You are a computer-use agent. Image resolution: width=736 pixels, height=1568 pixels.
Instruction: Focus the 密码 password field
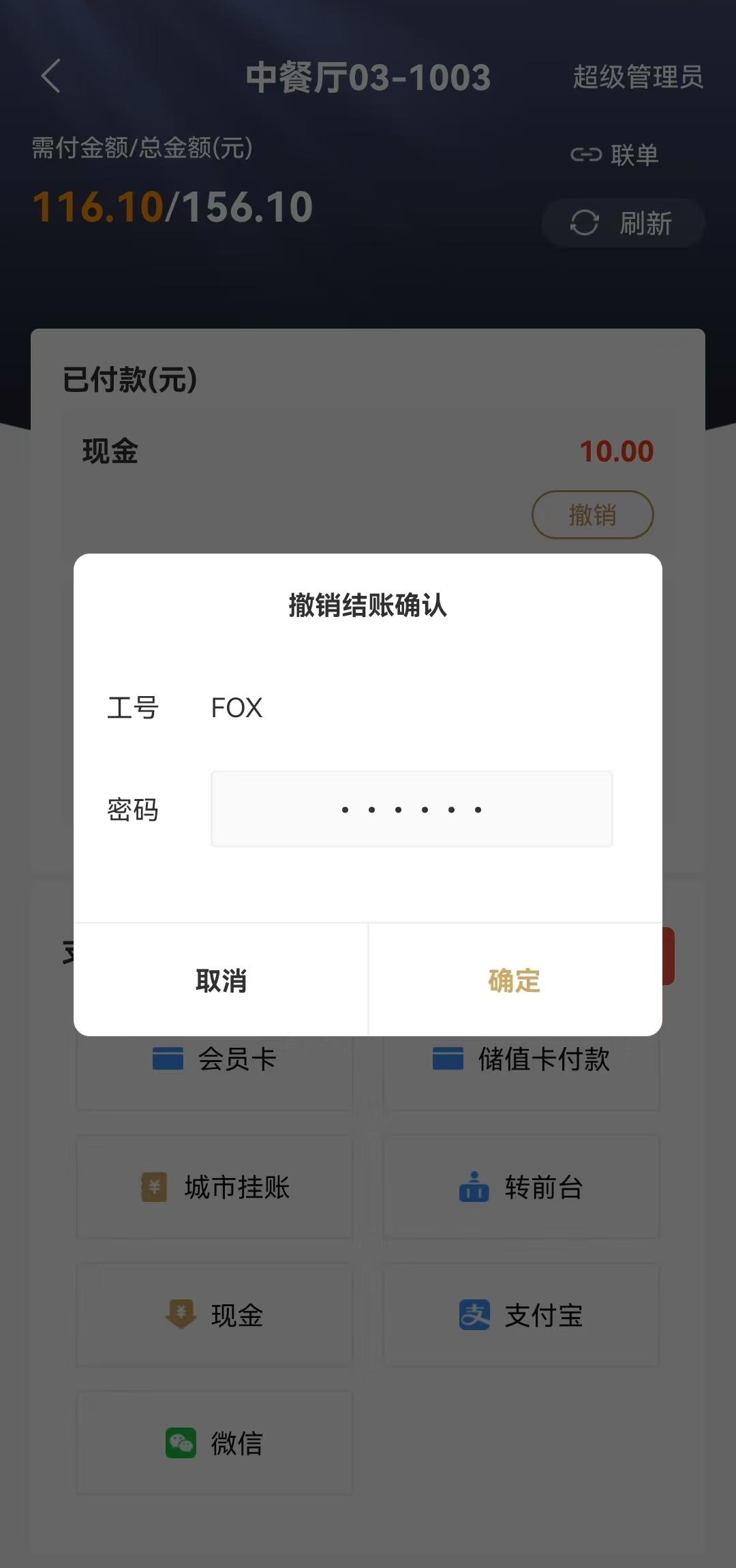[x=412, y=809]
